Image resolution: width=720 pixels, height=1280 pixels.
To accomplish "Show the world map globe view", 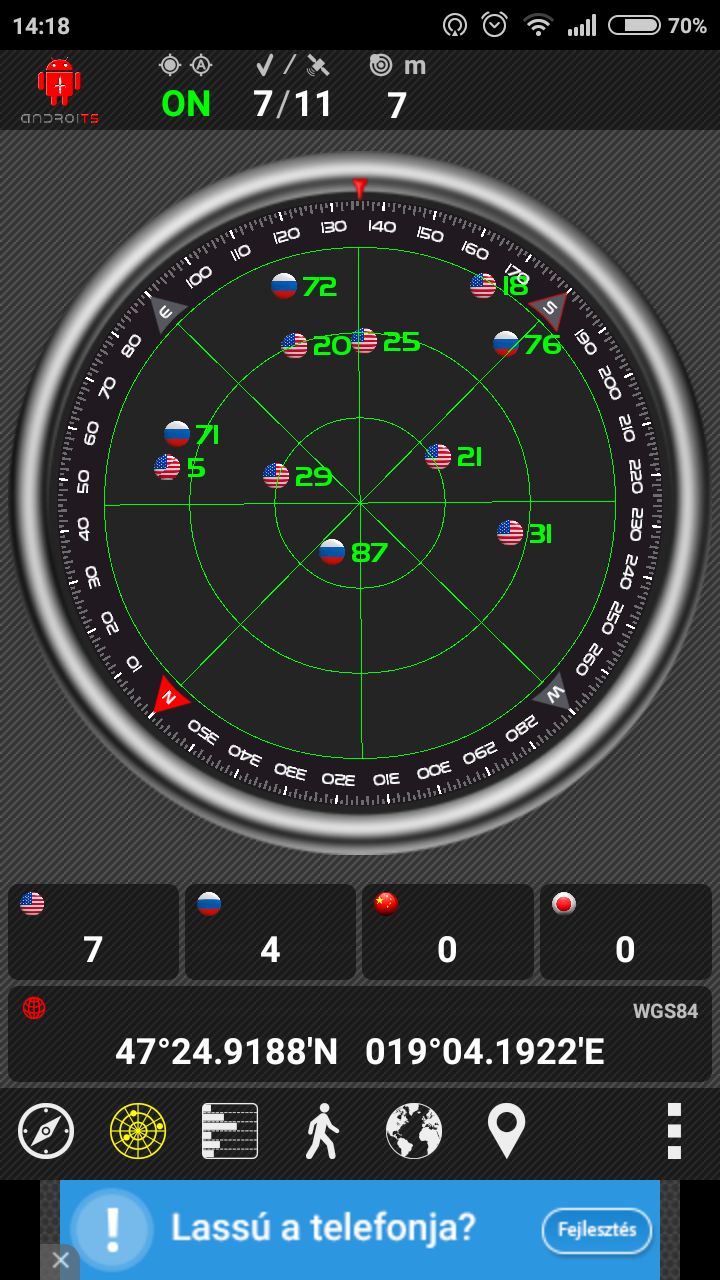I will [414, 1131].
